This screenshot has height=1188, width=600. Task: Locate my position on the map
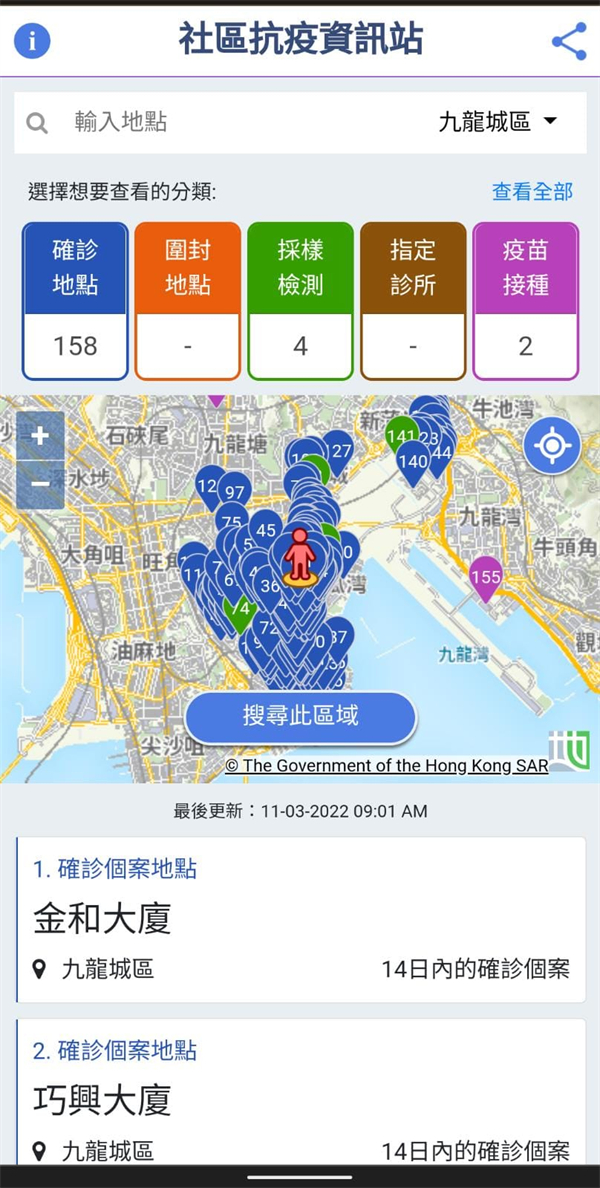tap(552, 446)
